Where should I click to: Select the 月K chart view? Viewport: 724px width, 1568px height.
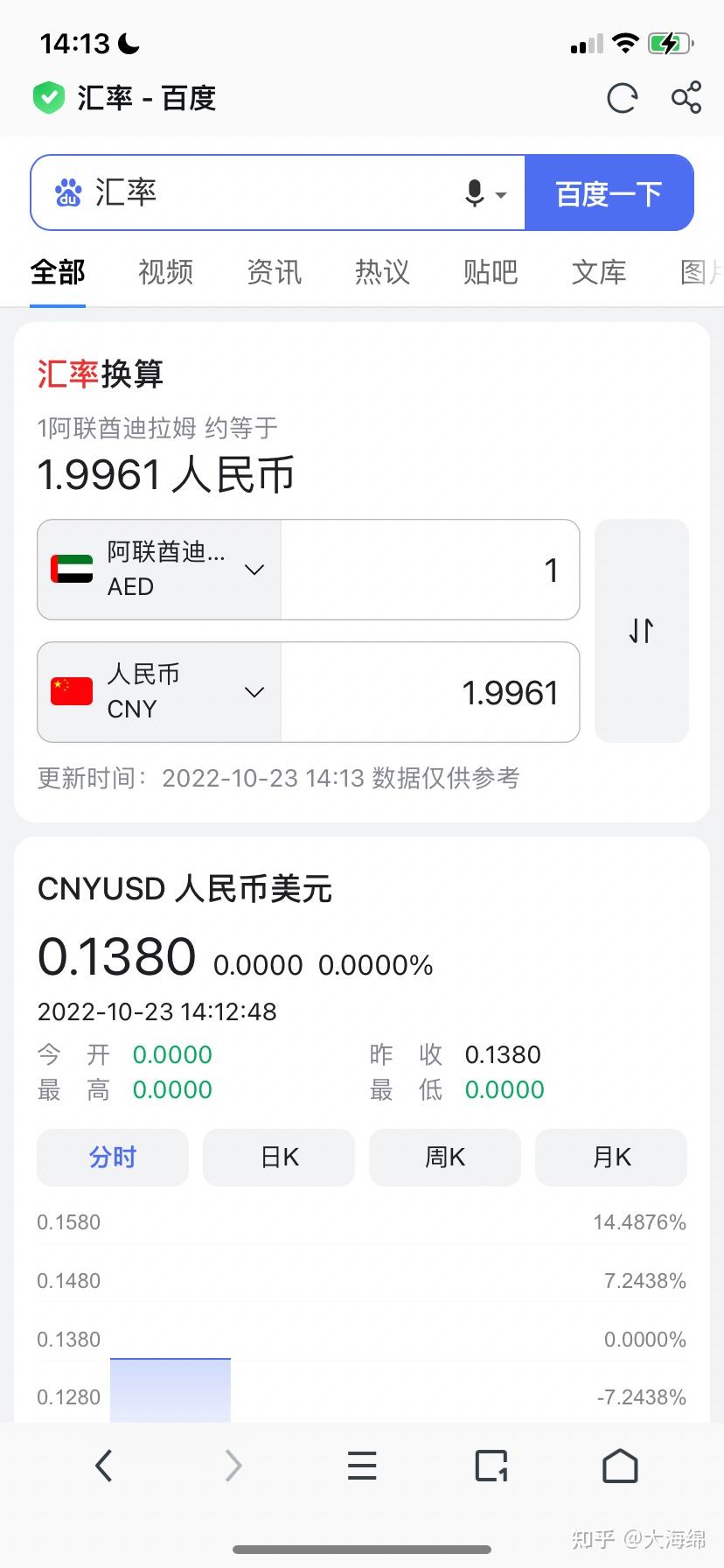610,1157
